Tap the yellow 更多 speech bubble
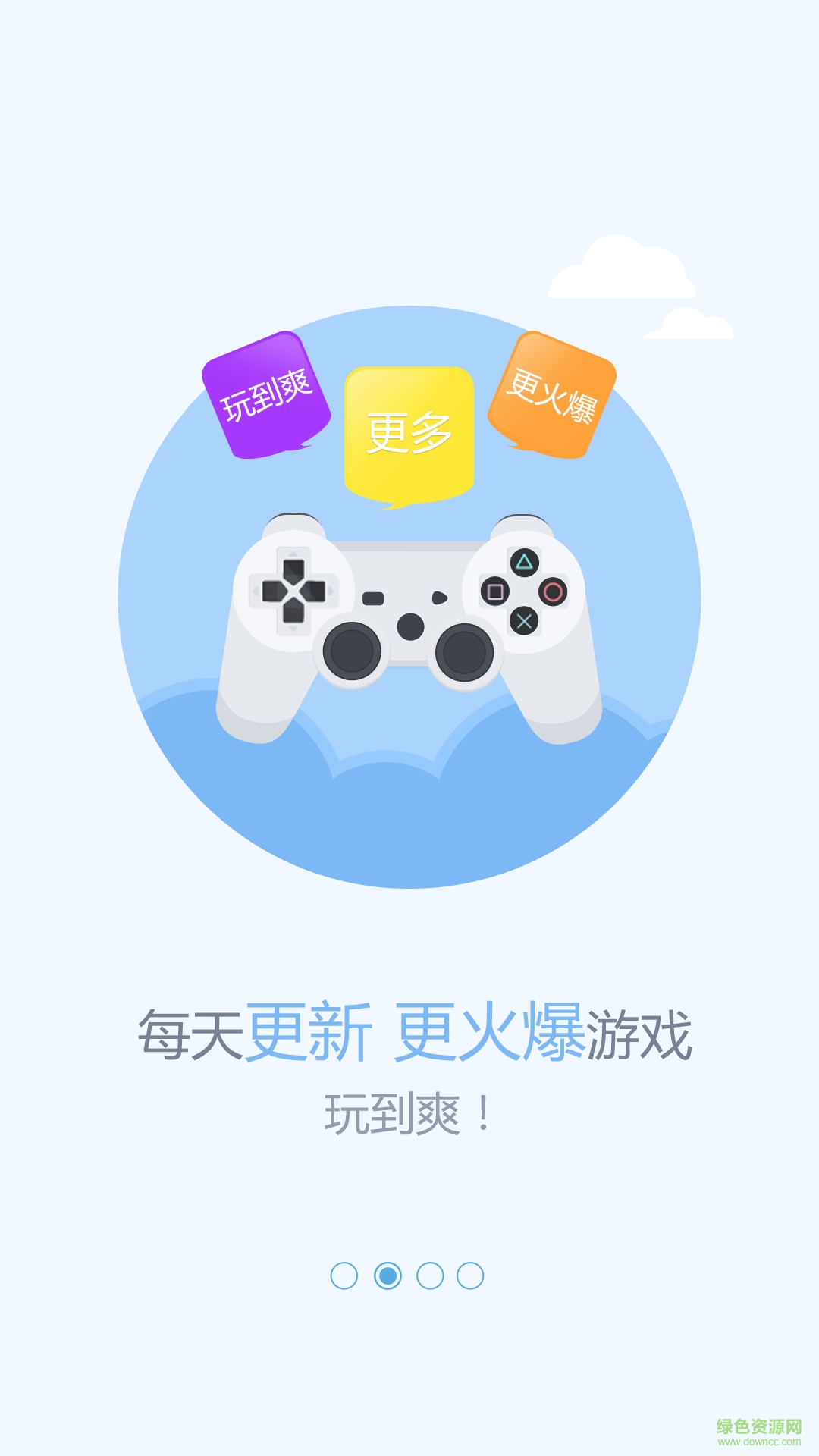 click(x=408, y=427)
